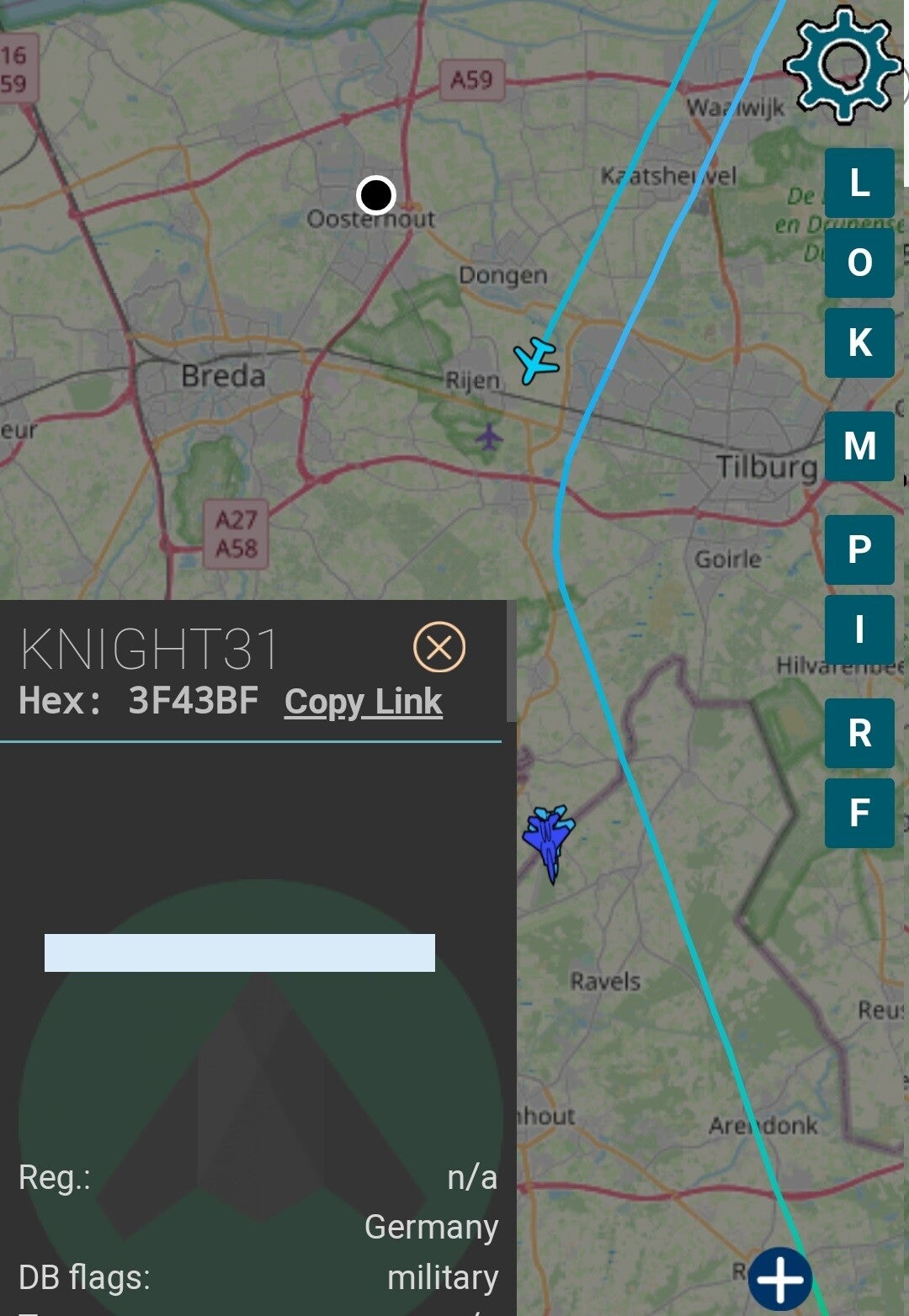Tap the M map button
Screen dimensions: 909x1316
859,446
